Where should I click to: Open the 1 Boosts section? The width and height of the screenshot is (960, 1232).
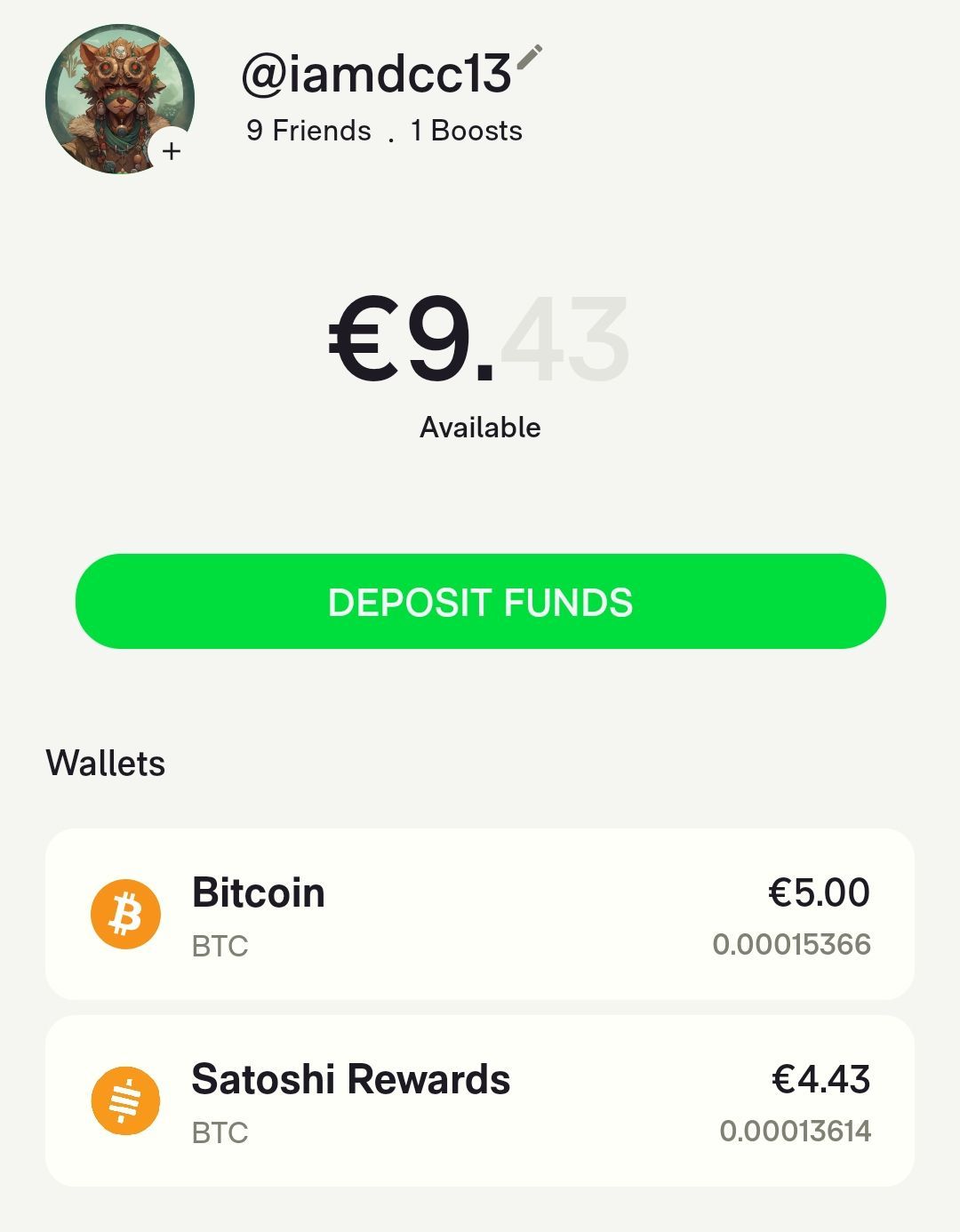coord(467,131)
